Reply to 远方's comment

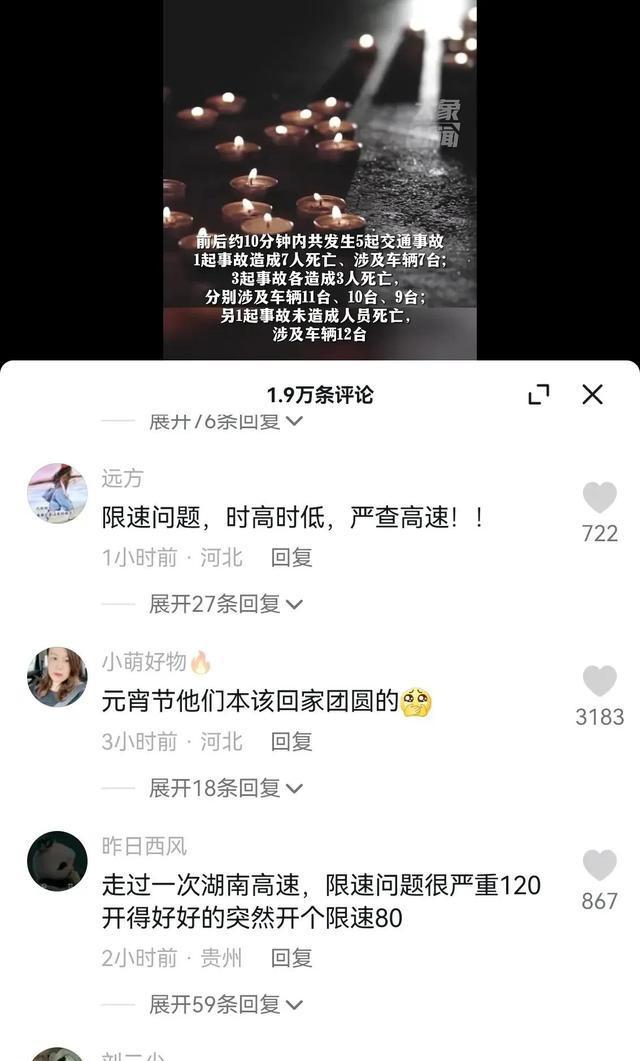point(292,557)
